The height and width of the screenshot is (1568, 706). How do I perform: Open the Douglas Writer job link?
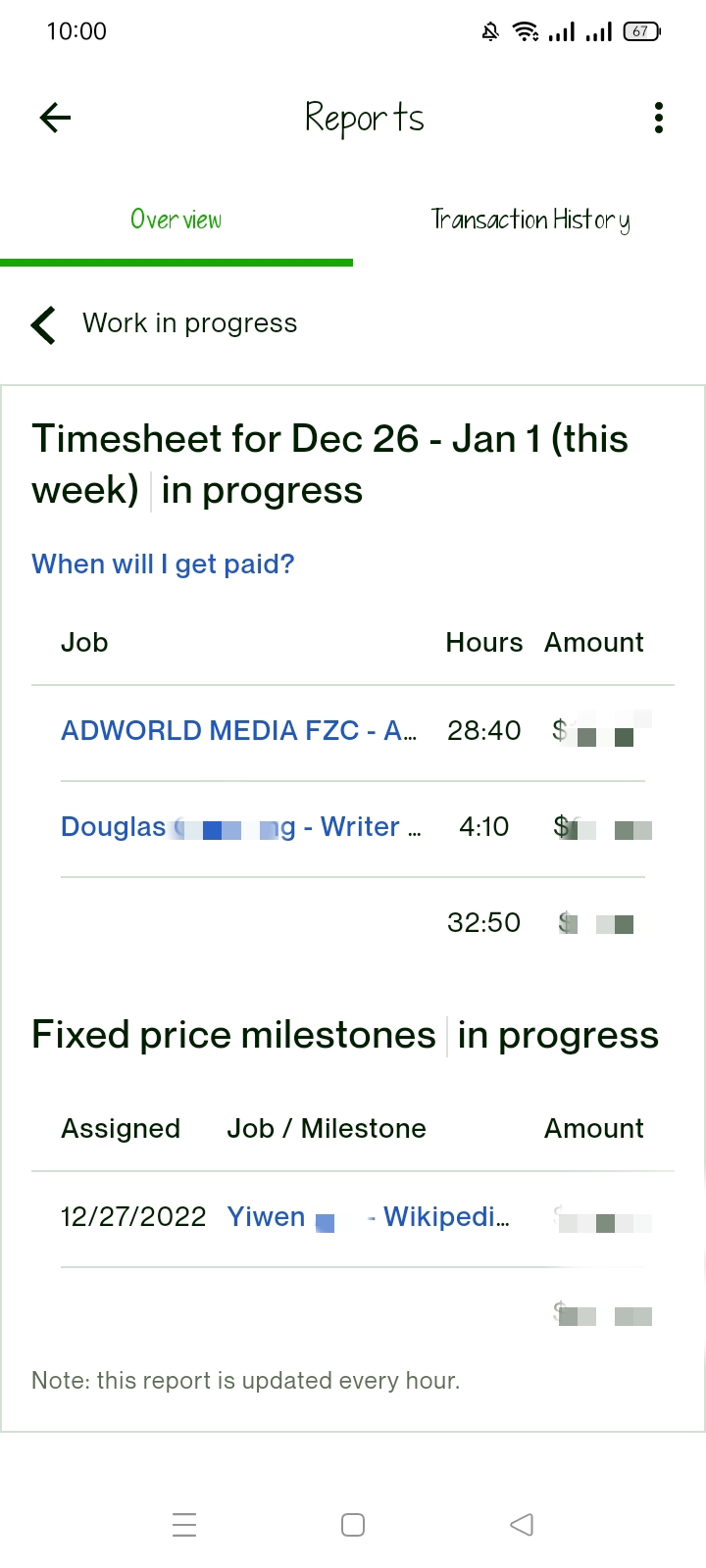click(x=241, y=827)
